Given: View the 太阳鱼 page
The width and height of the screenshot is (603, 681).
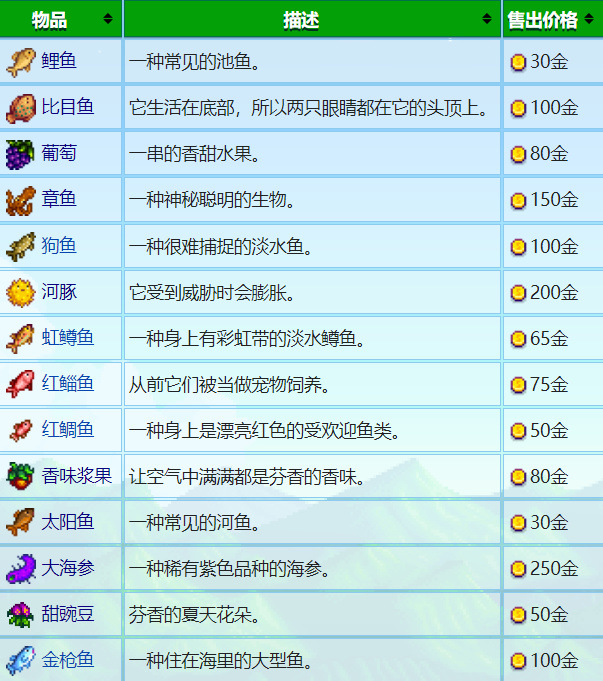Looking at the screenshot, I should 68,522.
